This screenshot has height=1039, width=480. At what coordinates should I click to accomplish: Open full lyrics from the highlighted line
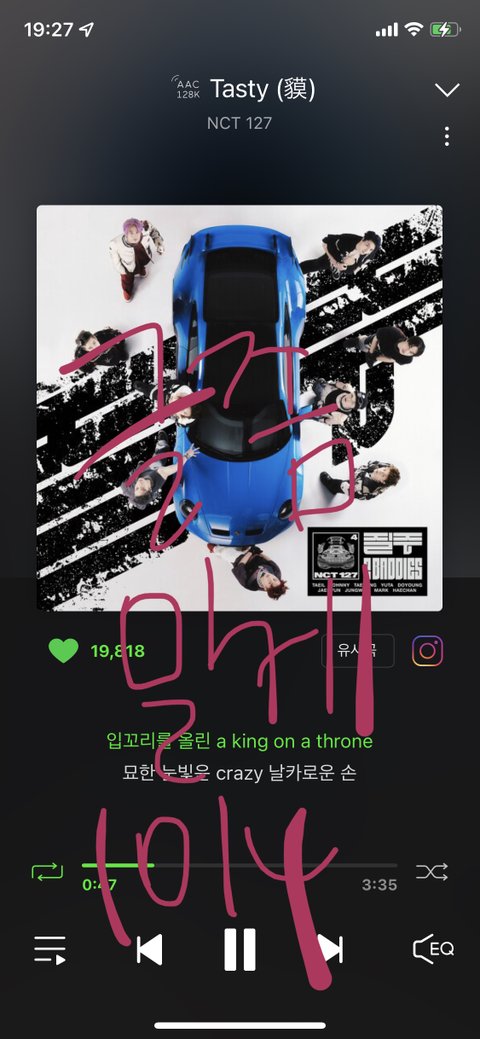point(239,741)
